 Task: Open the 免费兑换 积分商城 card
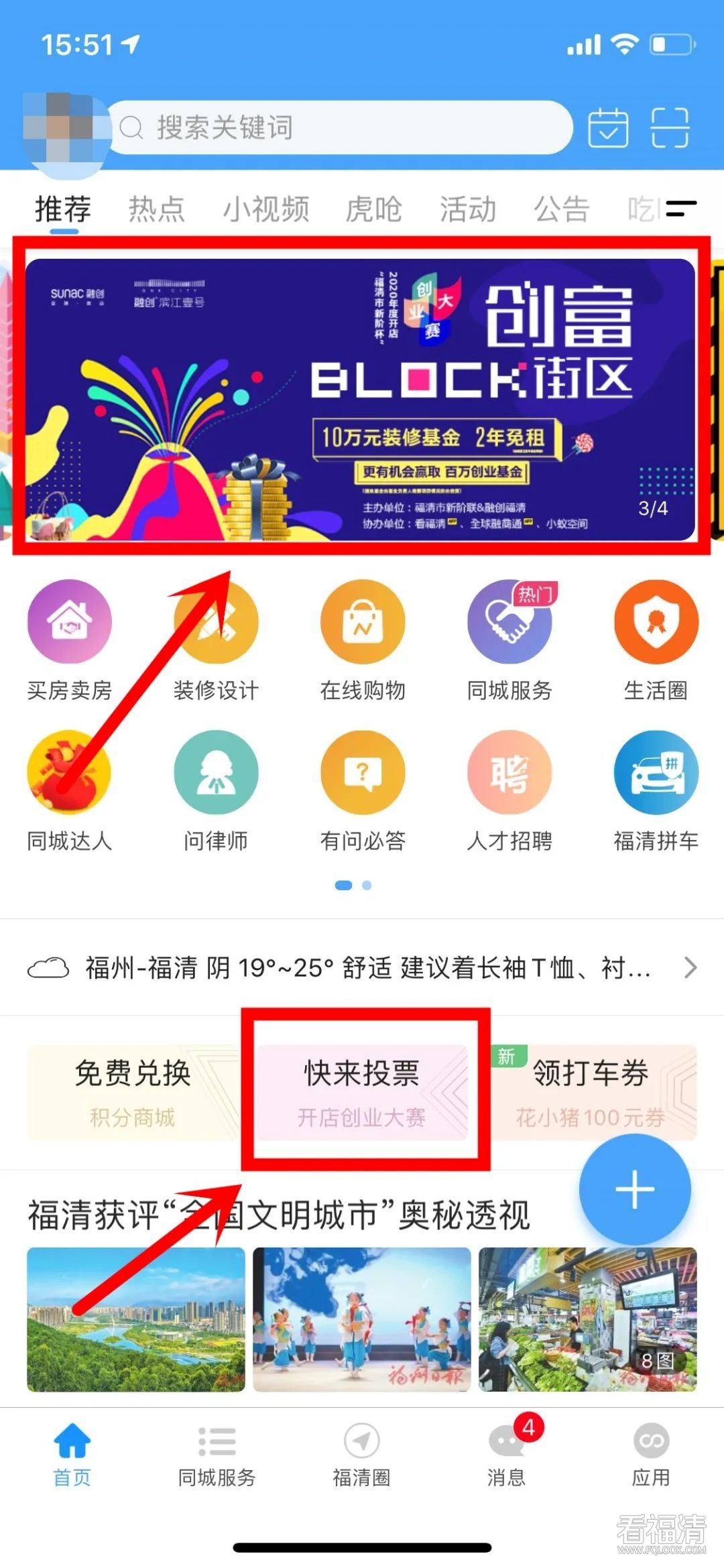[x=133, y=1092]
